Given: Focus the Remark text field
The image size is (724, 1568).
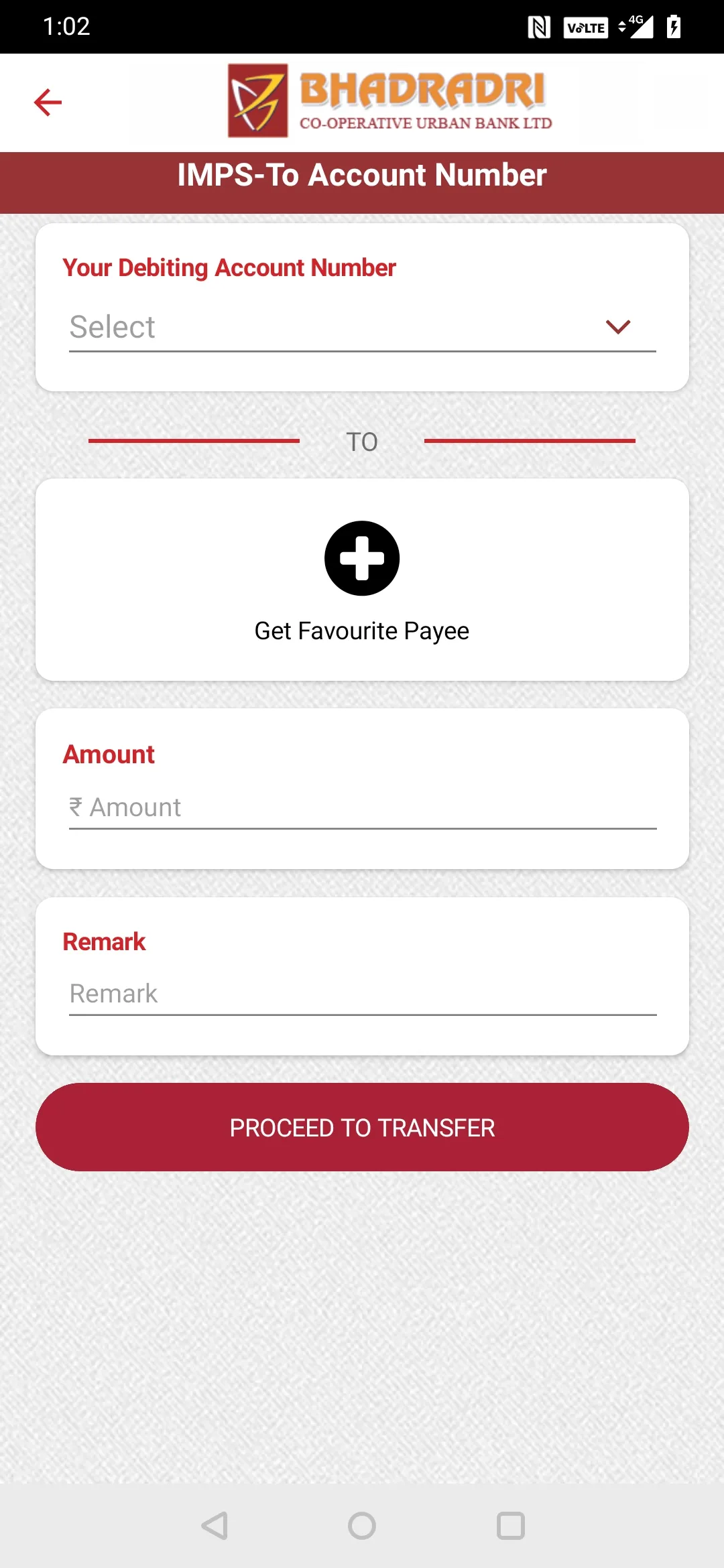Looking at the screenshot, I should [x=362, y=994].
